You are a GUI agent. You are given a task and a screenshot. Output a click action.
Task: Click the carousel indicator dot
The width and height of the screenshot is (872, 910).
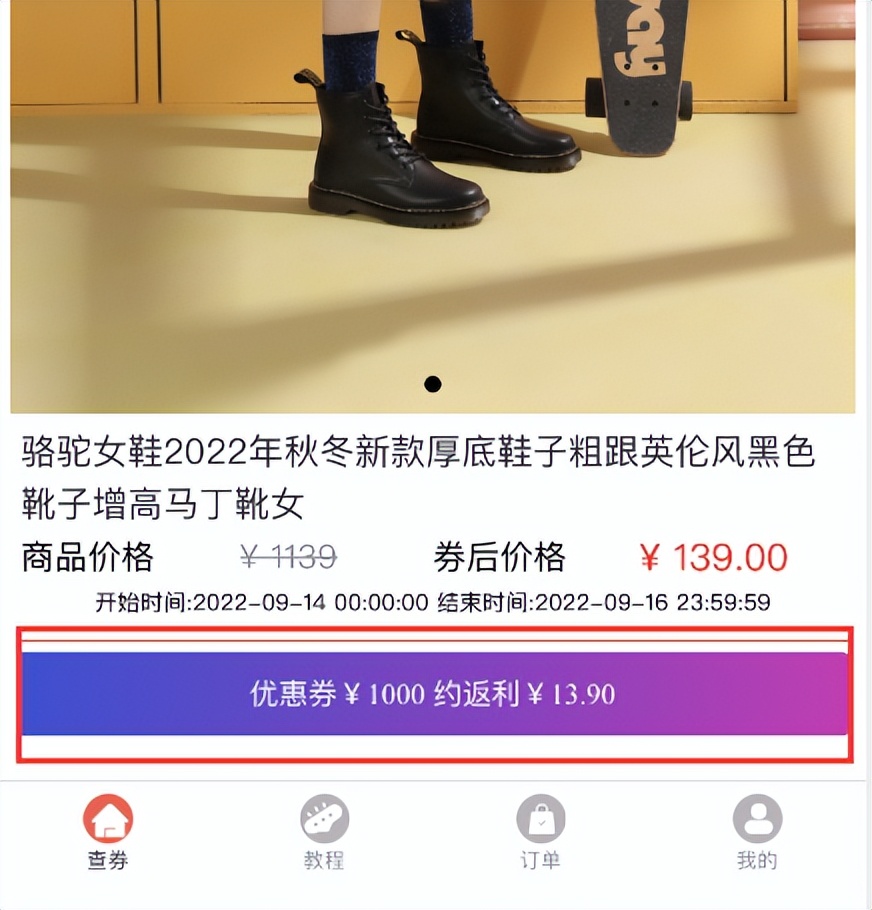tap(434, 384)
